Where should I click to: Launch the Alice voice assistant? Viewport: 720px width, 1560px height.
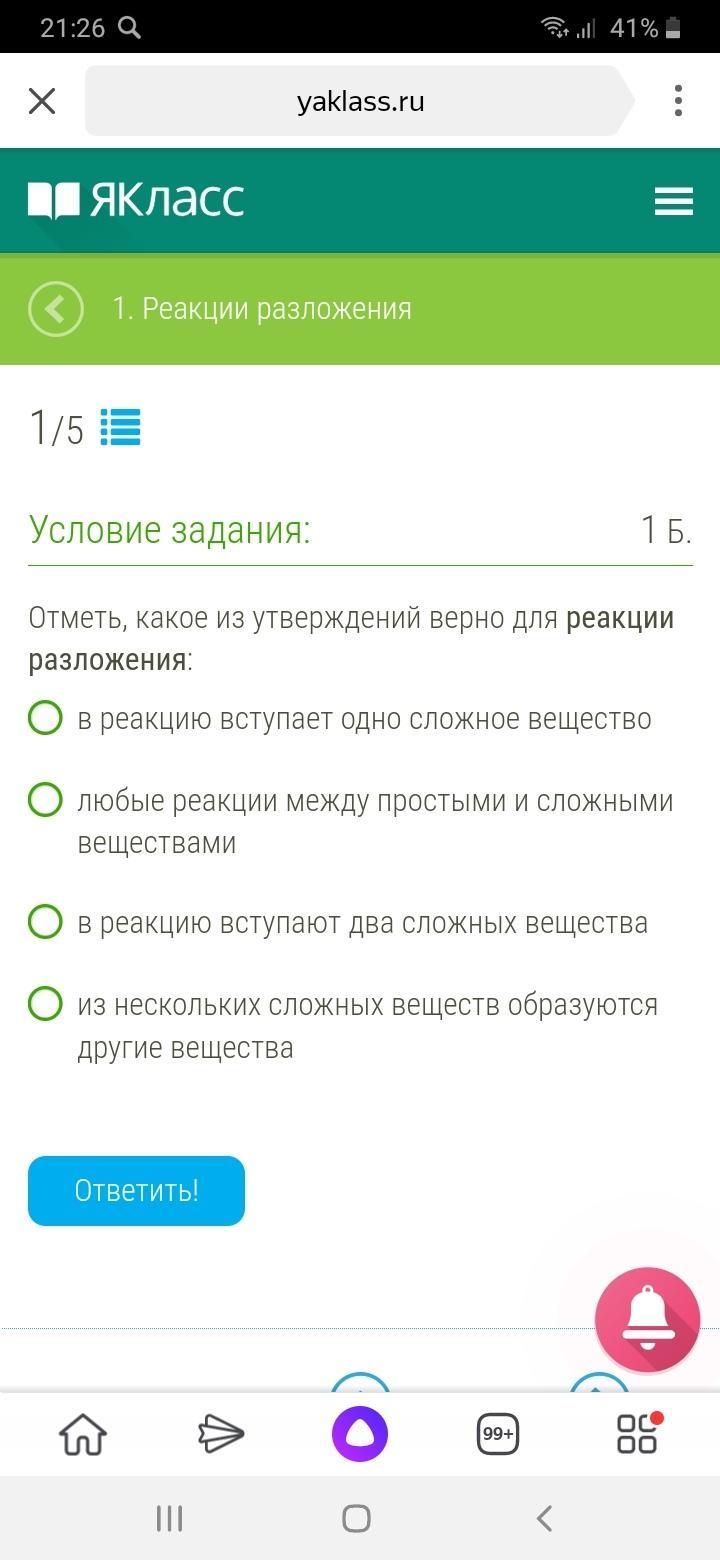(x=360, y=1434)
